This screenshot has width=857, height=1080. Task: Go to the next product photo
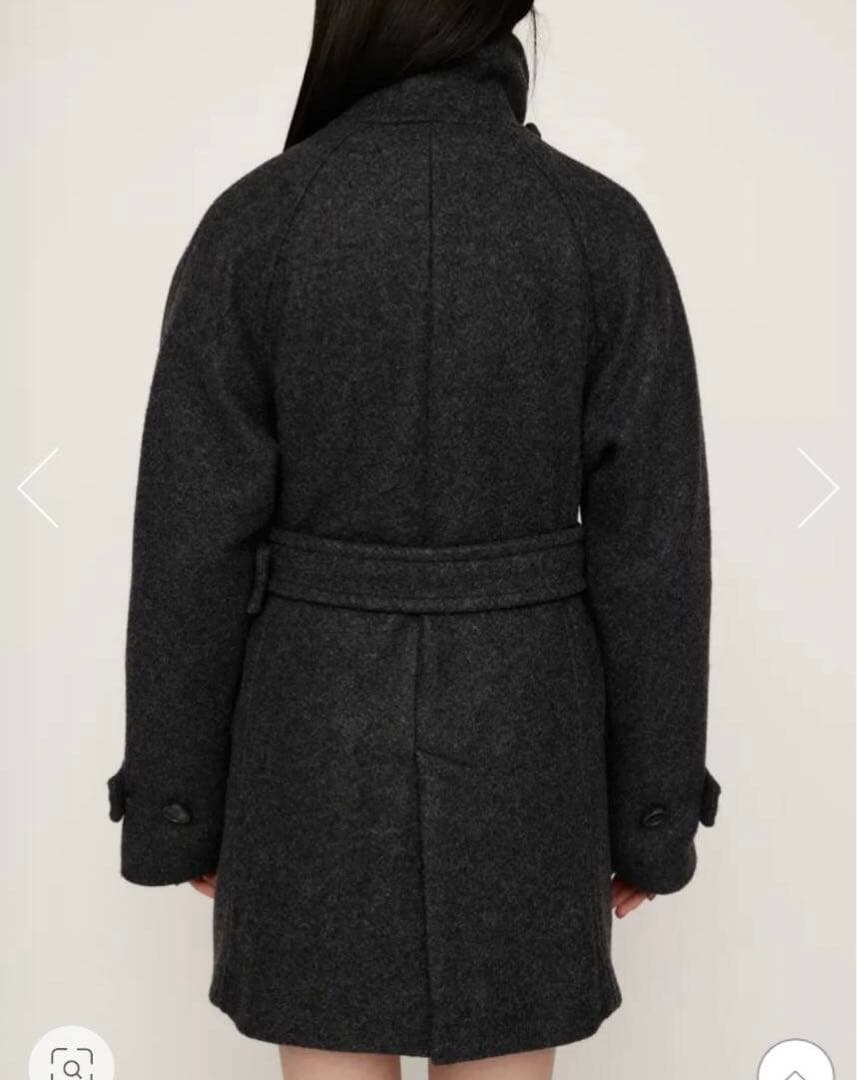pyautogui.click(x=817, y=487)
